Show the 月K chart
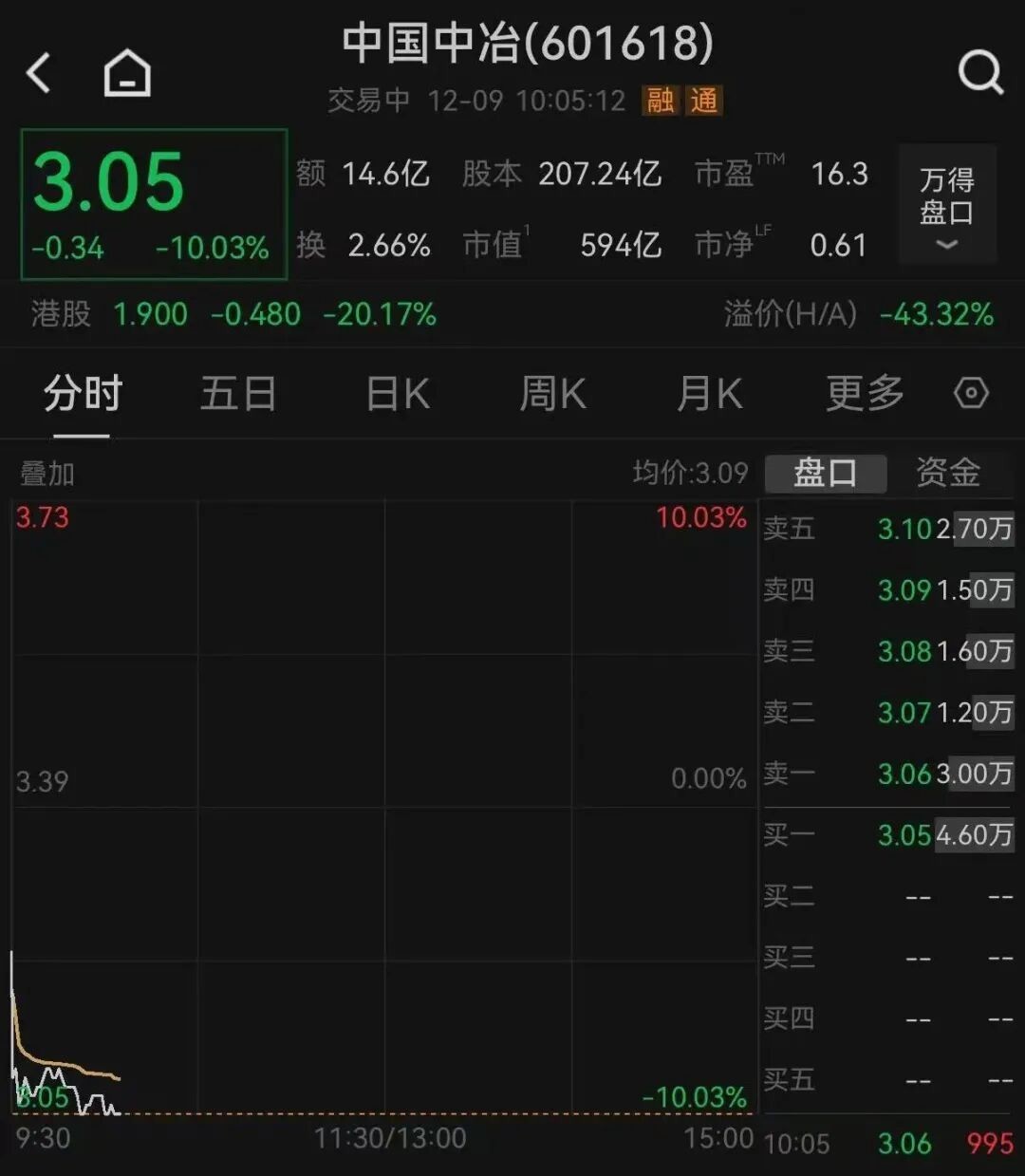The width and height of the screenshot is (1025, 1176). 709,393
